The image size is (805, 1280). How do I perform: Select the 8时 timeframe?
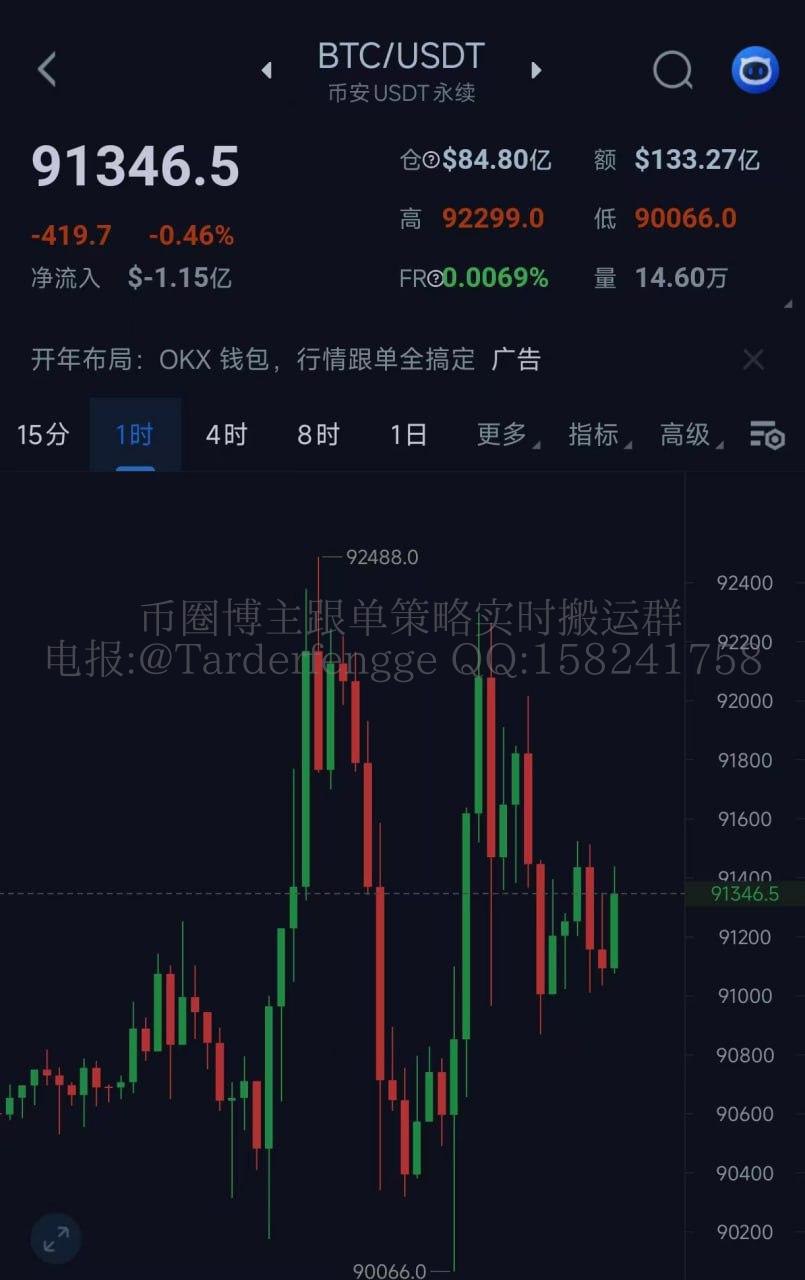[318, 434]
